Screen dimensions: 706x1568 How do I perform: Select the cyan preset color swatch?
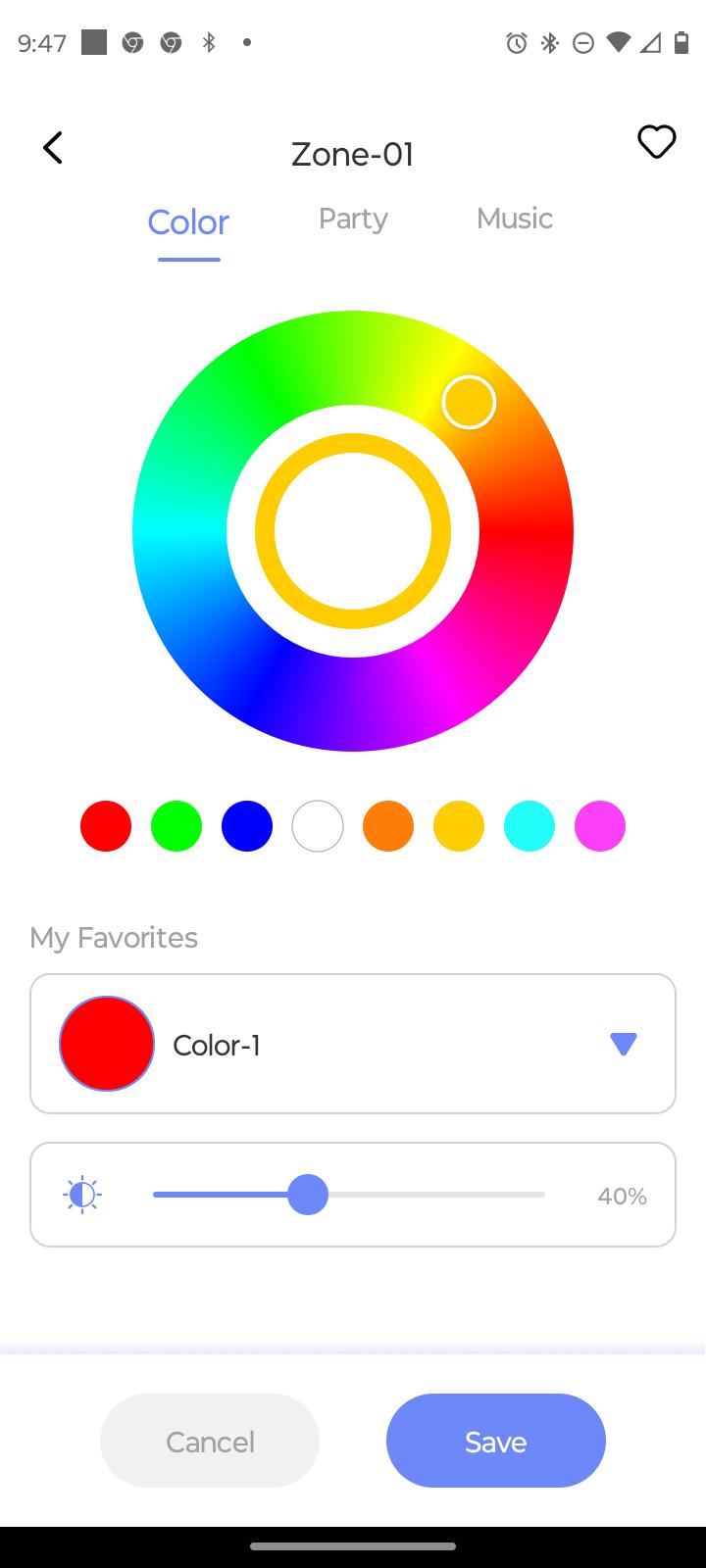click(x=529, y=826)
